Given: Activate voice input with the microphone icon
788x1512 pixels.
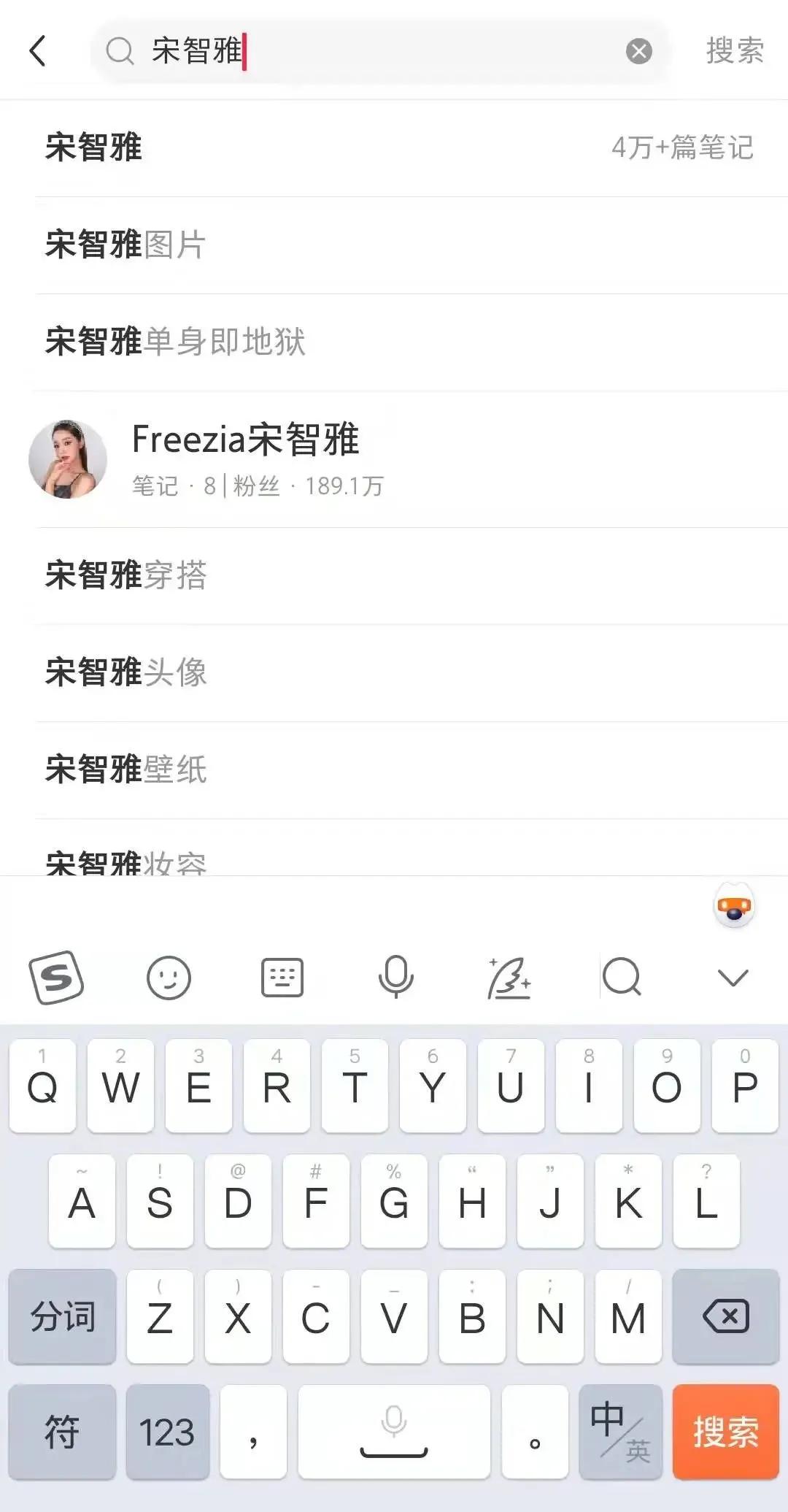Looking at the screenshot, I should (x=395, y=978).
